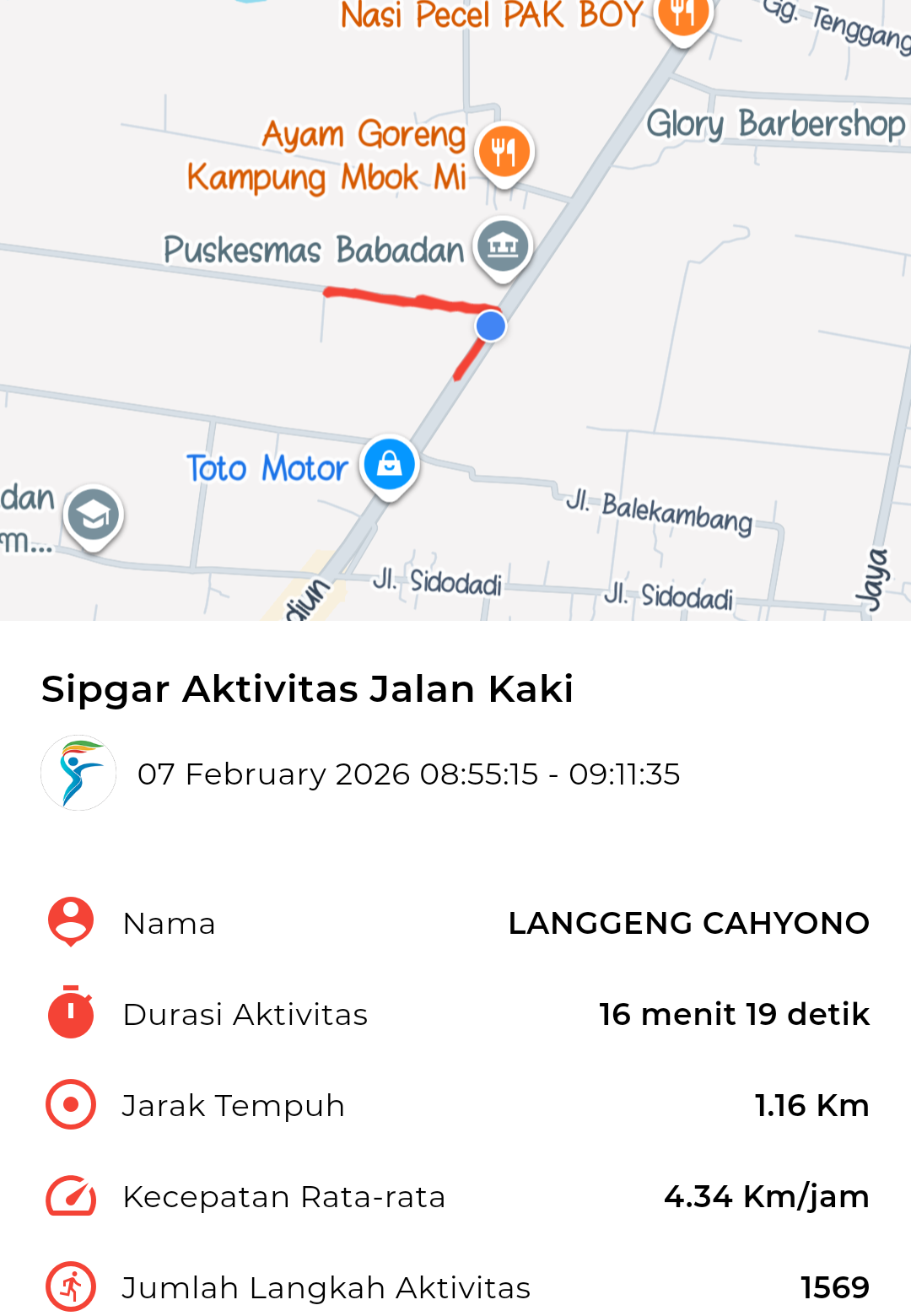Screen dimensions: 911x1316
Task: Select the Toto Motor shop marker
Action: click(389, 464)
